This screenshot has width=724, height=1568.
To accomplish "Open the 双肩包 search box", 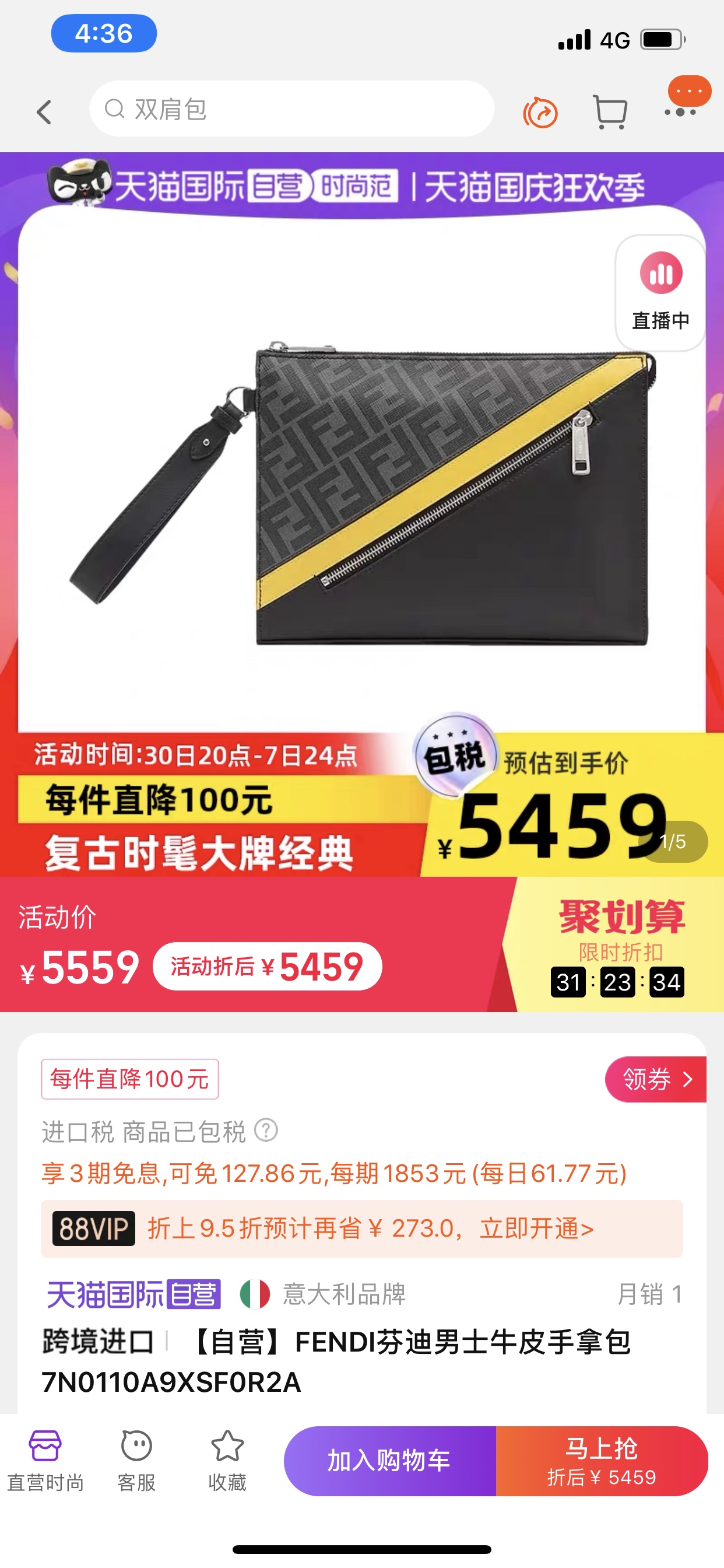I will pyautogui.click(x=291, y=109).
